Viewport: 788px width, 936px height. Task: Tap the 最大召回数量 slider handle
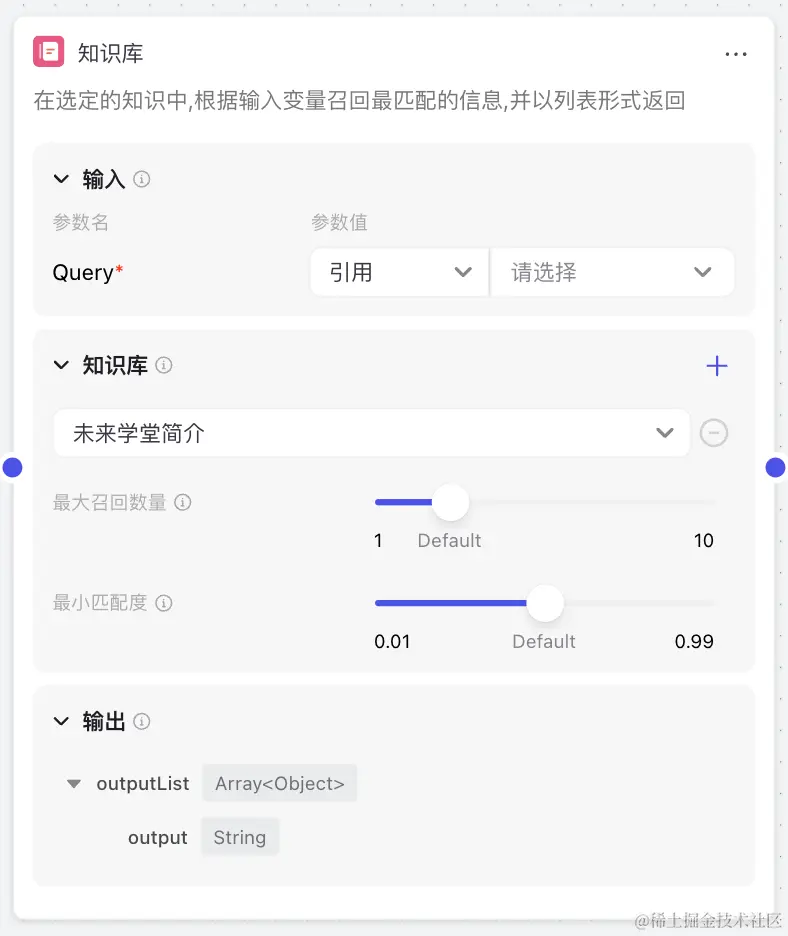point(451,502)
